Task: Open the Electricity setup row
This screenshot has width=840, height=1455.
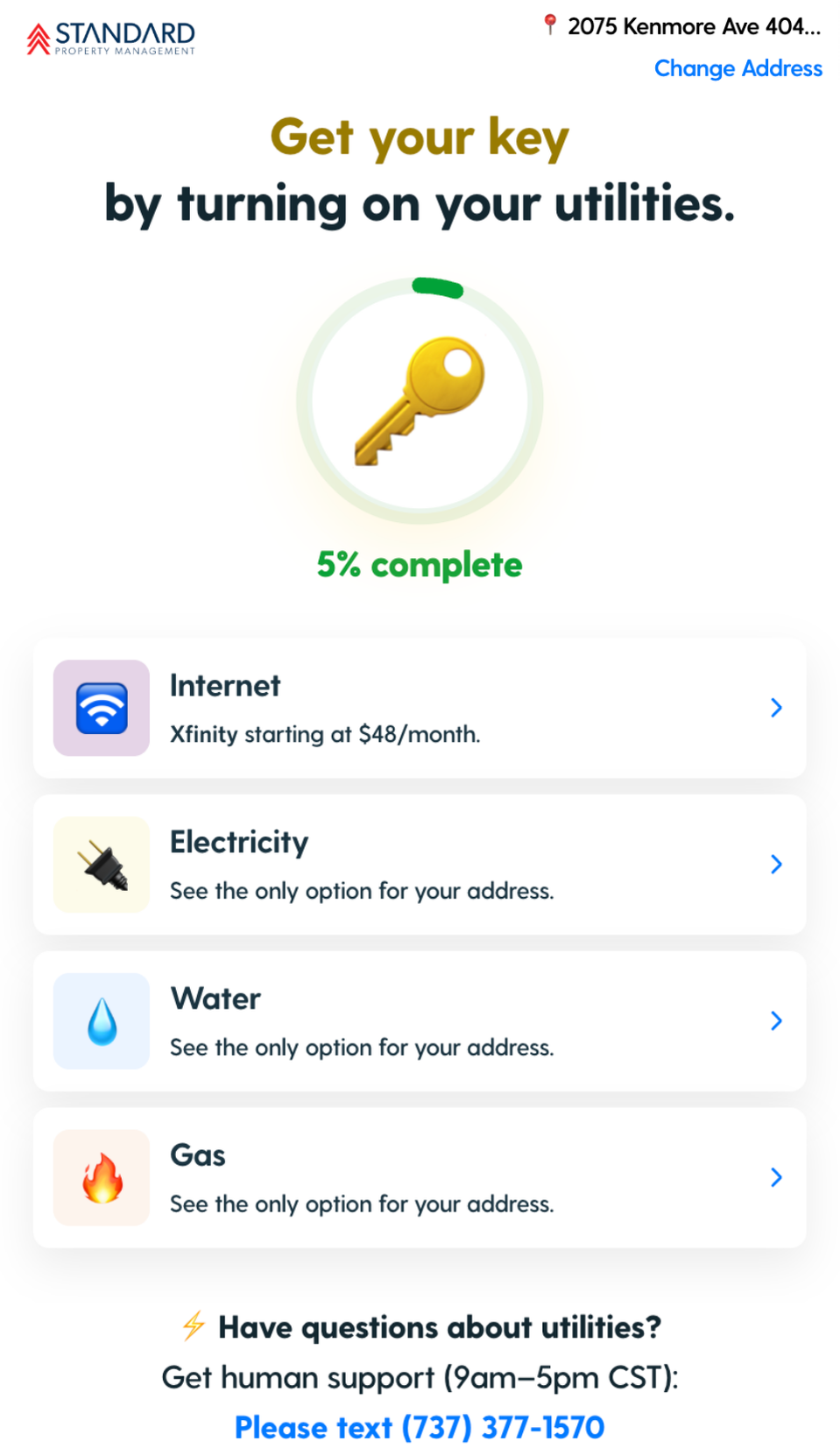Action: click(x=419, y=865)
